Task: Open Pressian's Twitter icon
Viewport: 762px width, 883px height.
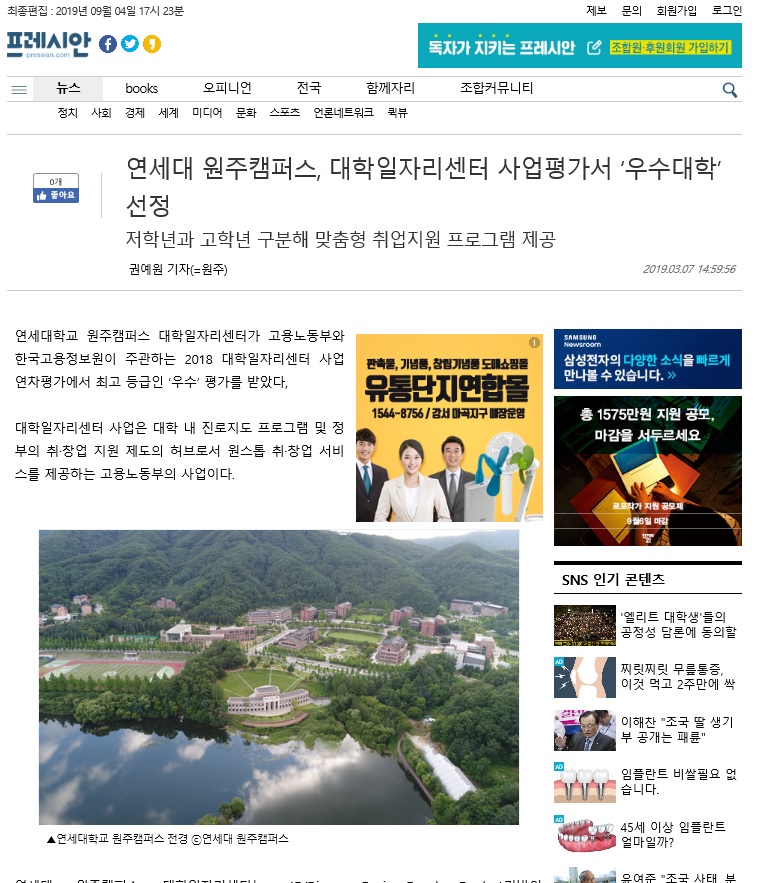Action: pyautogui.click(x=130, y=44)
